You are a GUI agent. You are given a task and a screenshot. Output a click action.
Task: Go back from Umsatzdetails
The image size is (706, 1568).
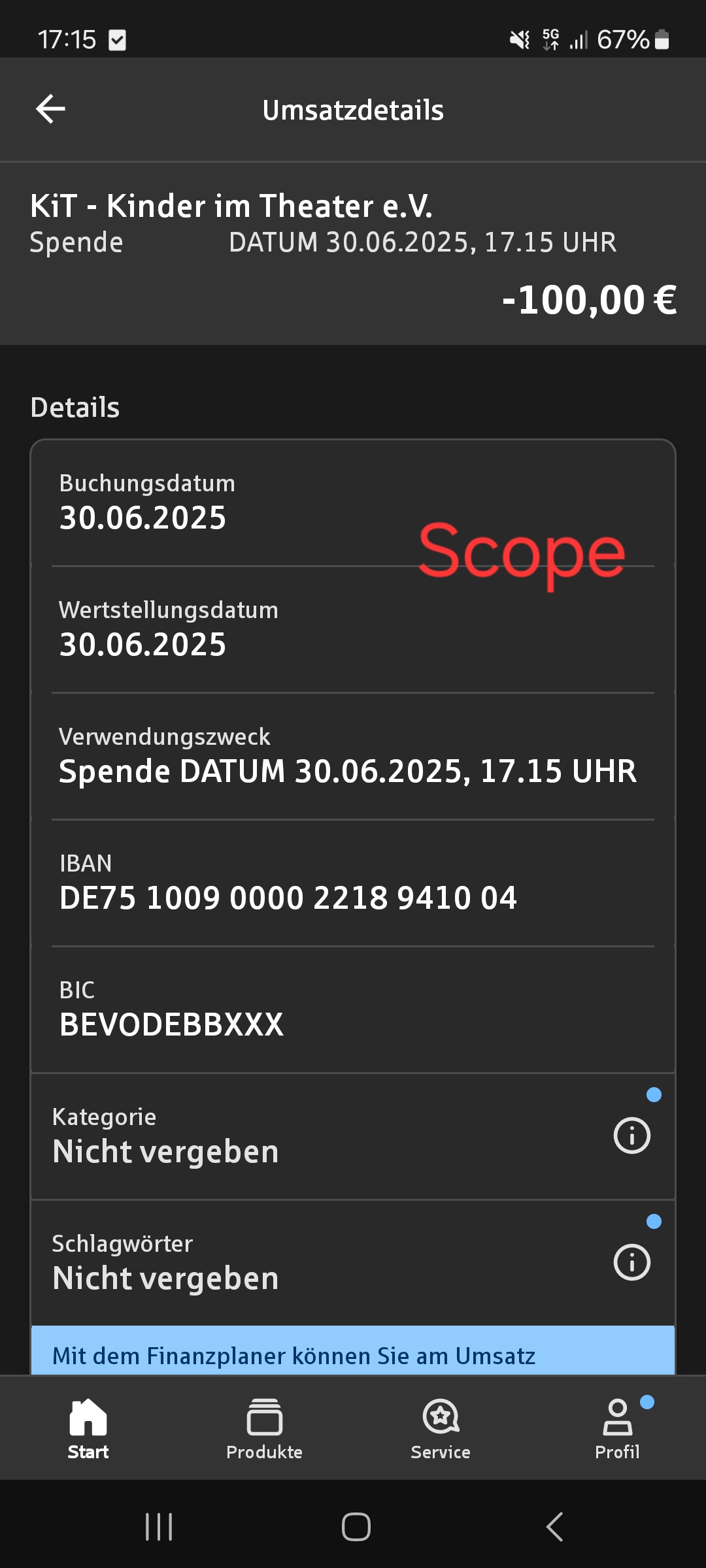[x=50, y=109]
